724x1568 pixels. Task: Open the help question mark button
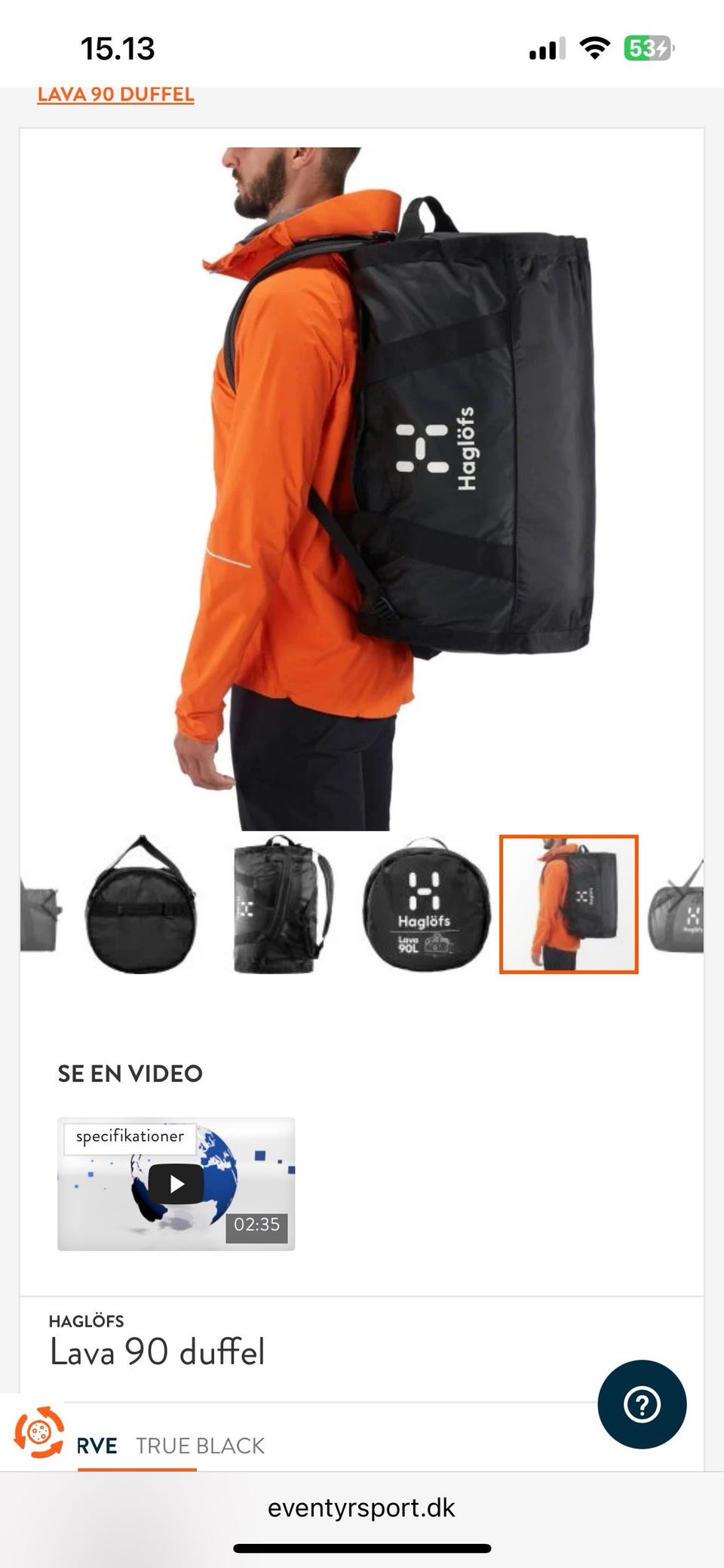click(642, 1404)
